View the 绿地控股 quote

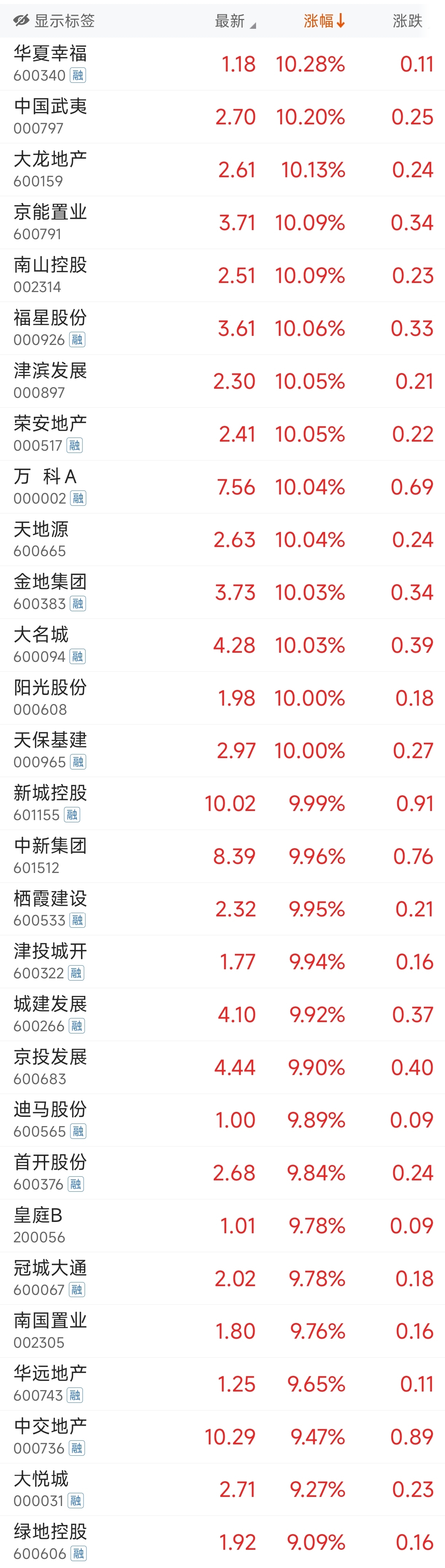tap(222, 1542)
